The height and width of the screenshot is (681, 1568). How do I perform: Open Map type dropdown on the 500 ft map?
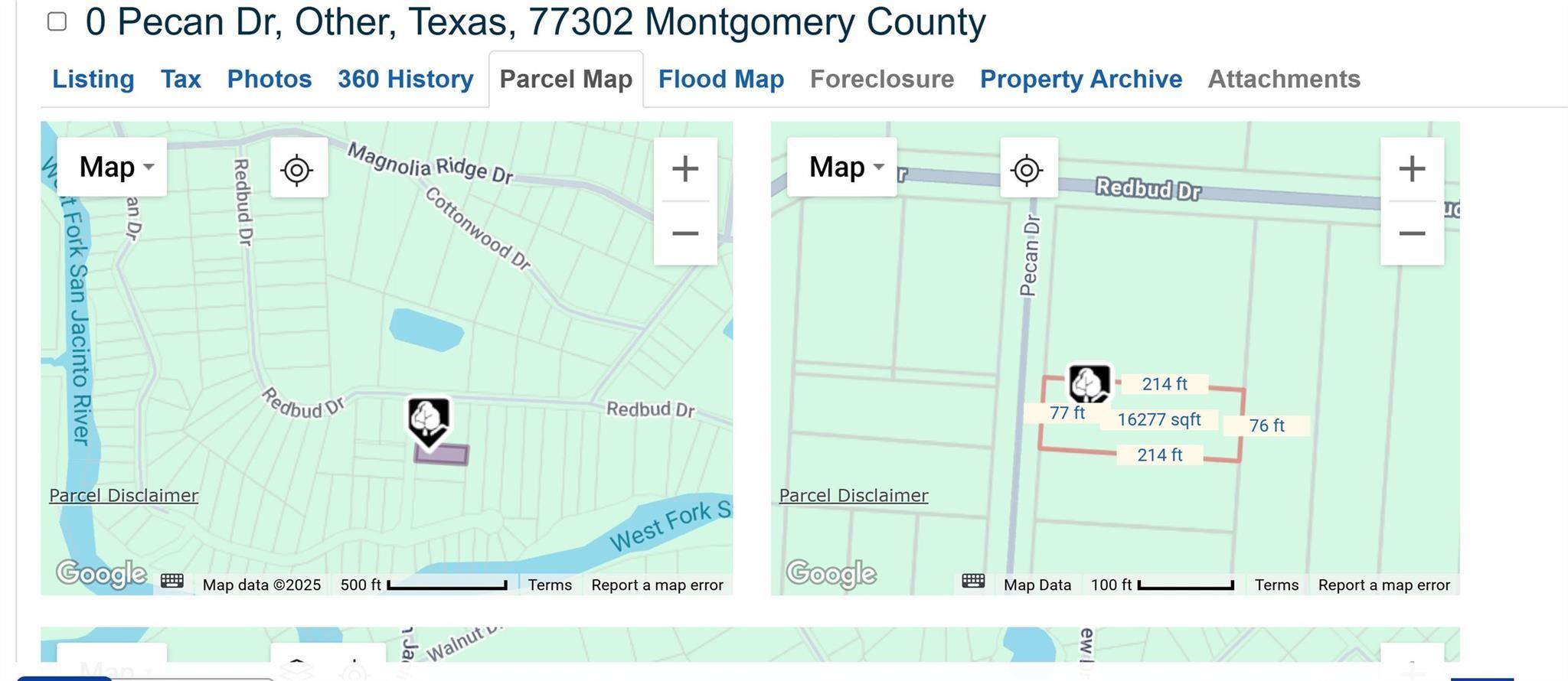click(113, 168)
